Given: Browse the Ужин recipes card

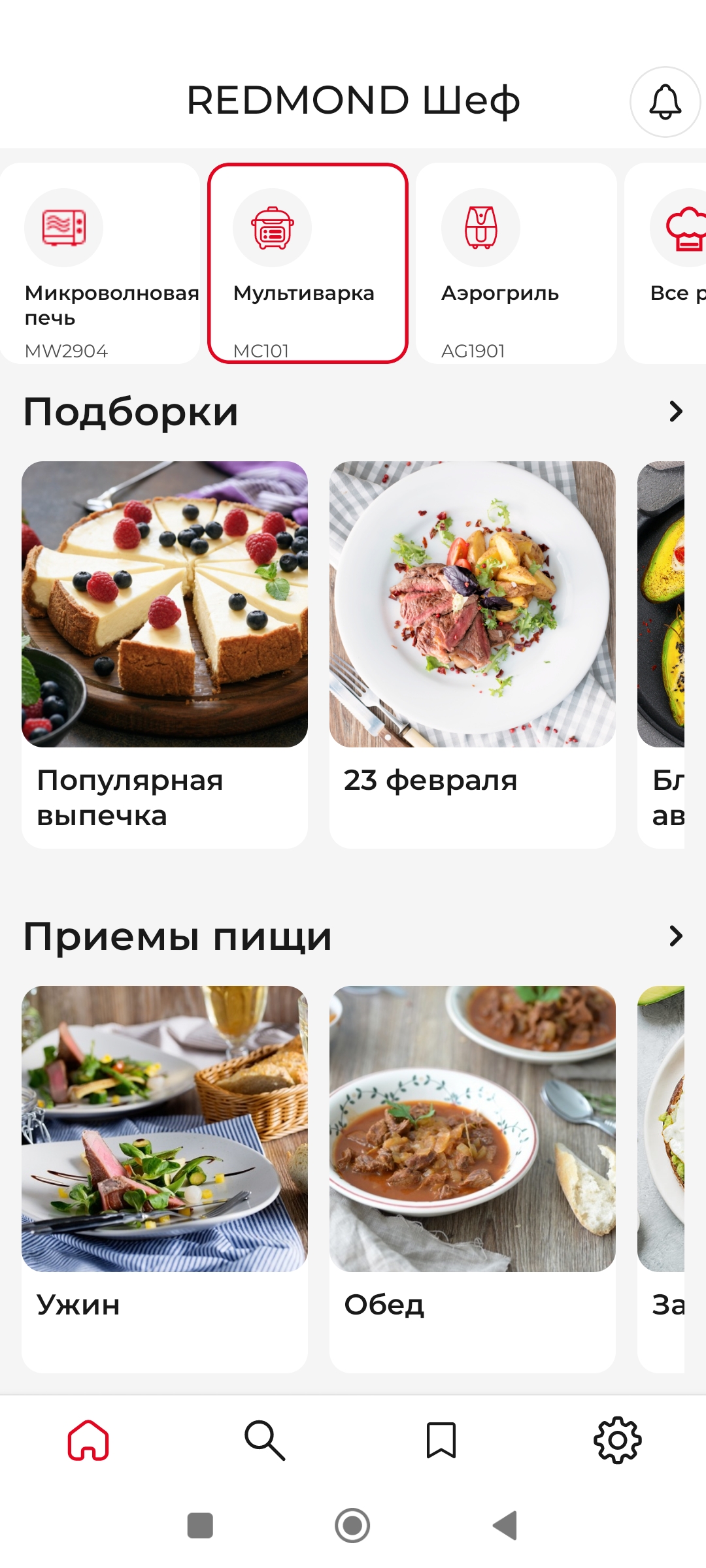Looking at the screenshot, I should point(165,1179).
